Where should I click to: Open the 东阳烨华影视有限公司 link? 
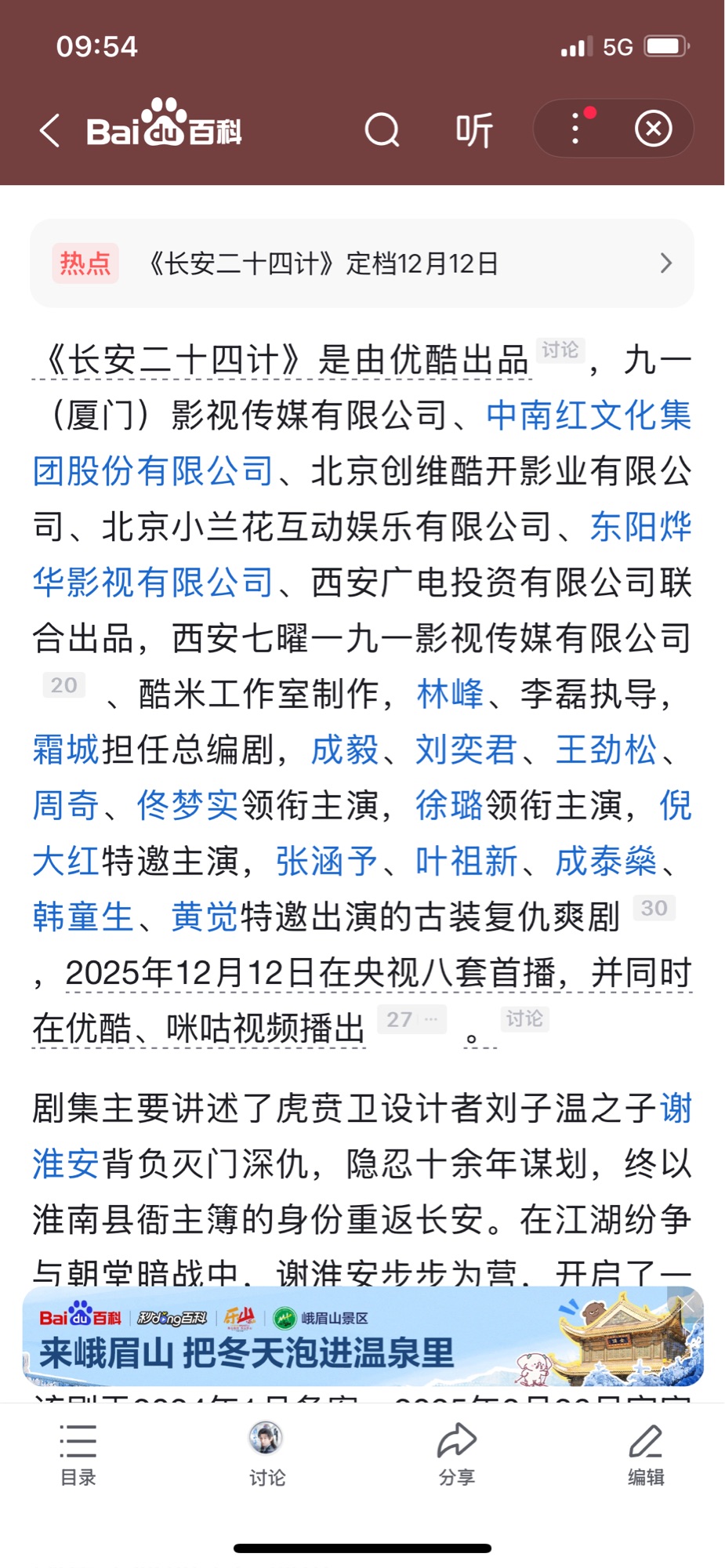point(153,583)
